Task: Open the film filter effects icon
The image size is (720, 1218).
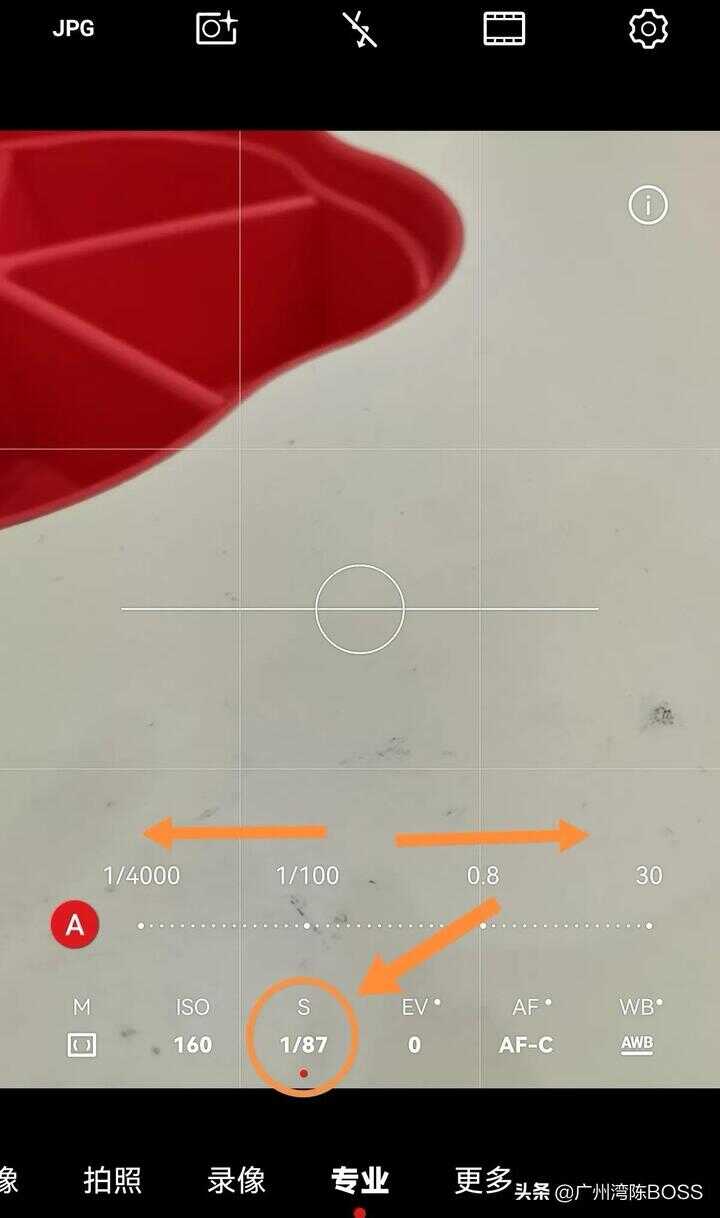Action: click(x=504, y=29)
